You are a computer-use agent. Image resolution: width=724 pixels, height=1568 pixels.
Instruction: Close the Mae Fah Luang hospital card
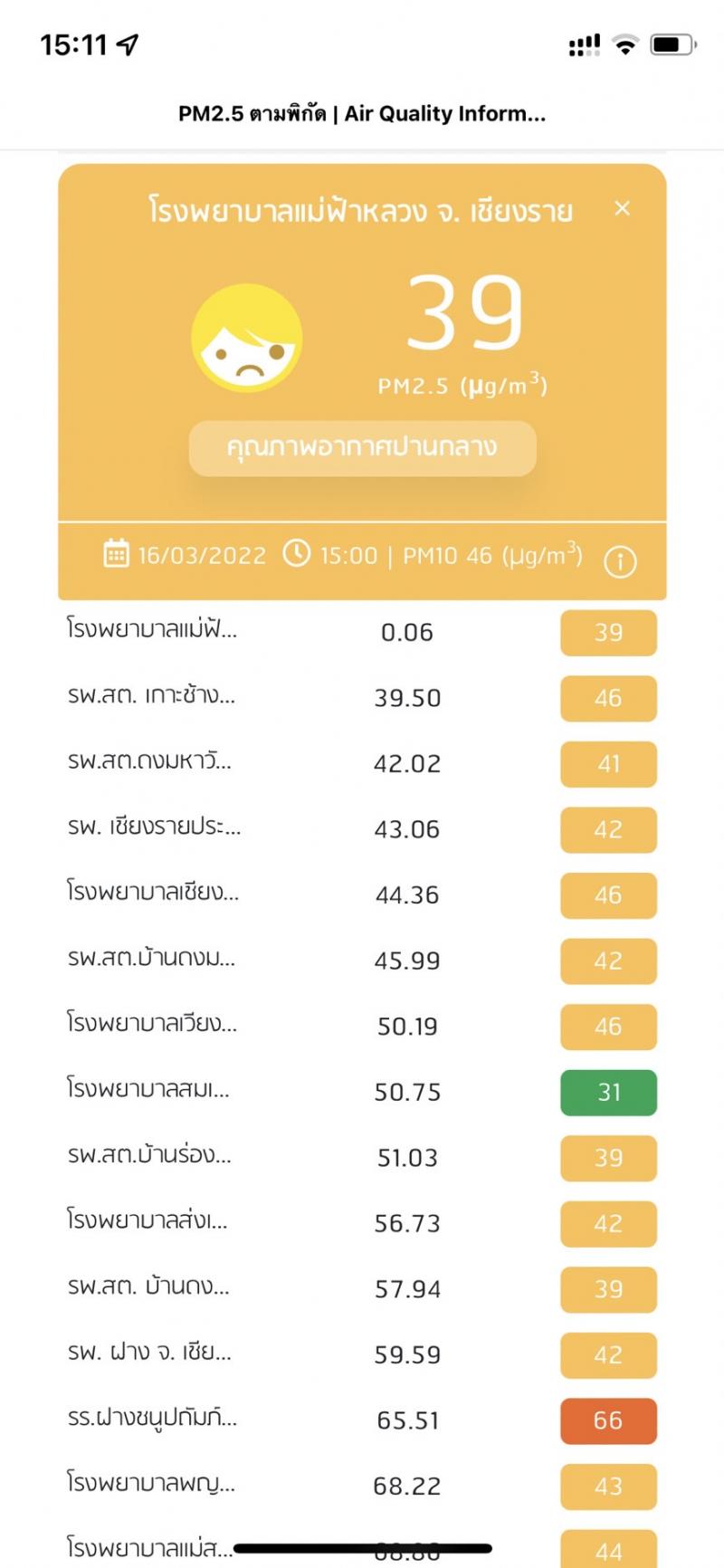click(x=622, y=208)
